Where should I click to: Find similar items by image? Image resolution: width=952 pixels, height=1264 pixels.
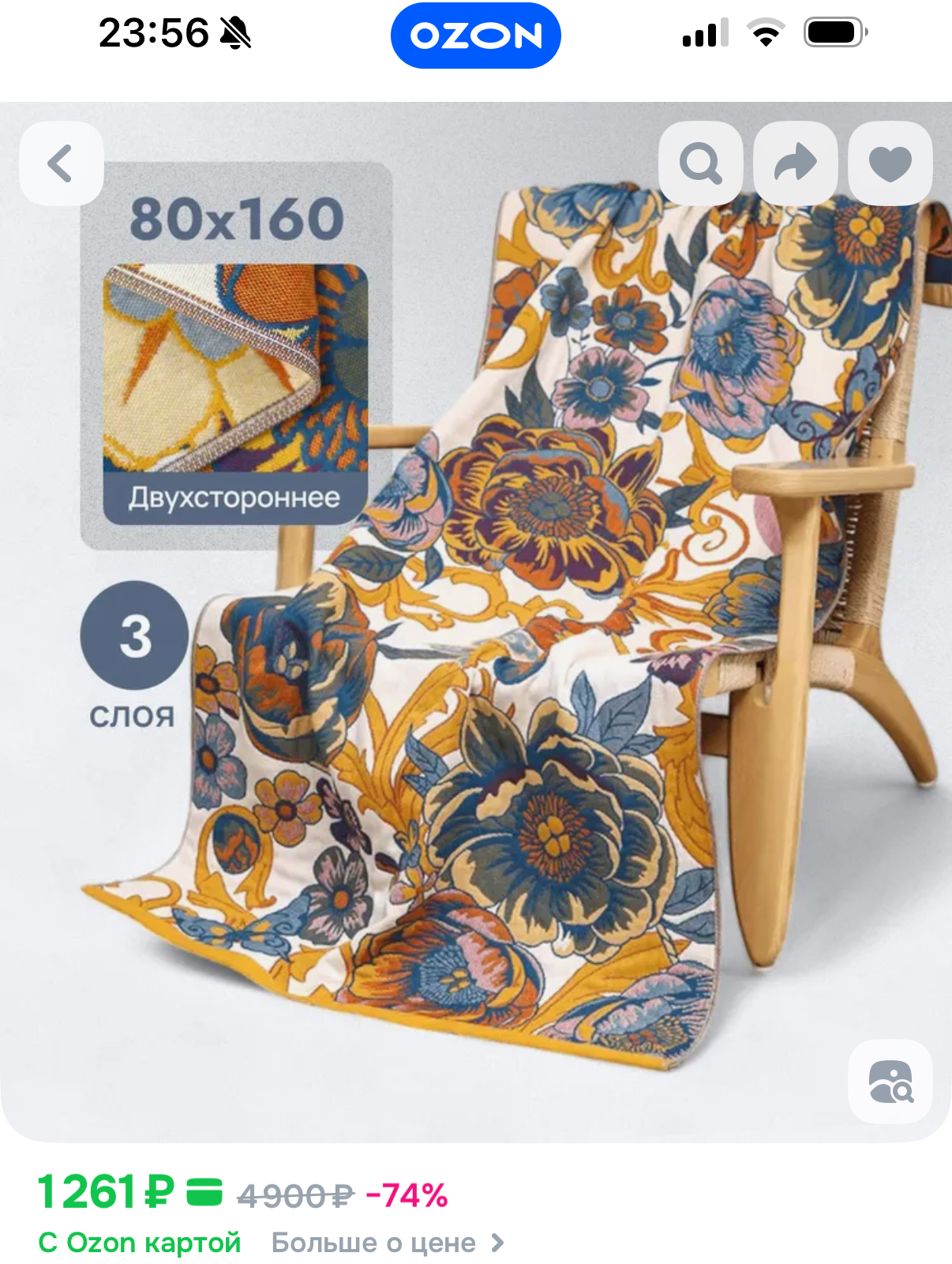pyautogui.click(x=890, y=1081)
